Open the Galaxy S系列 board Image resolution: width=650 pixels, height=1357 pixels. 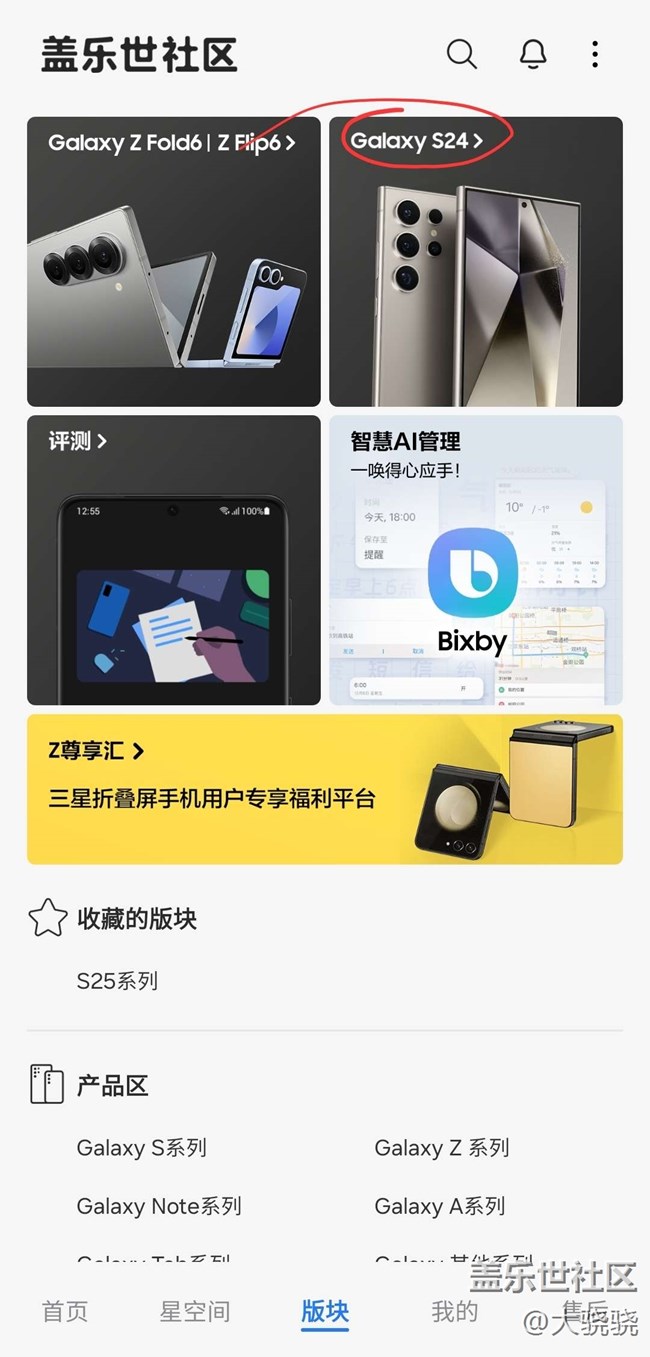(141, 1148)
